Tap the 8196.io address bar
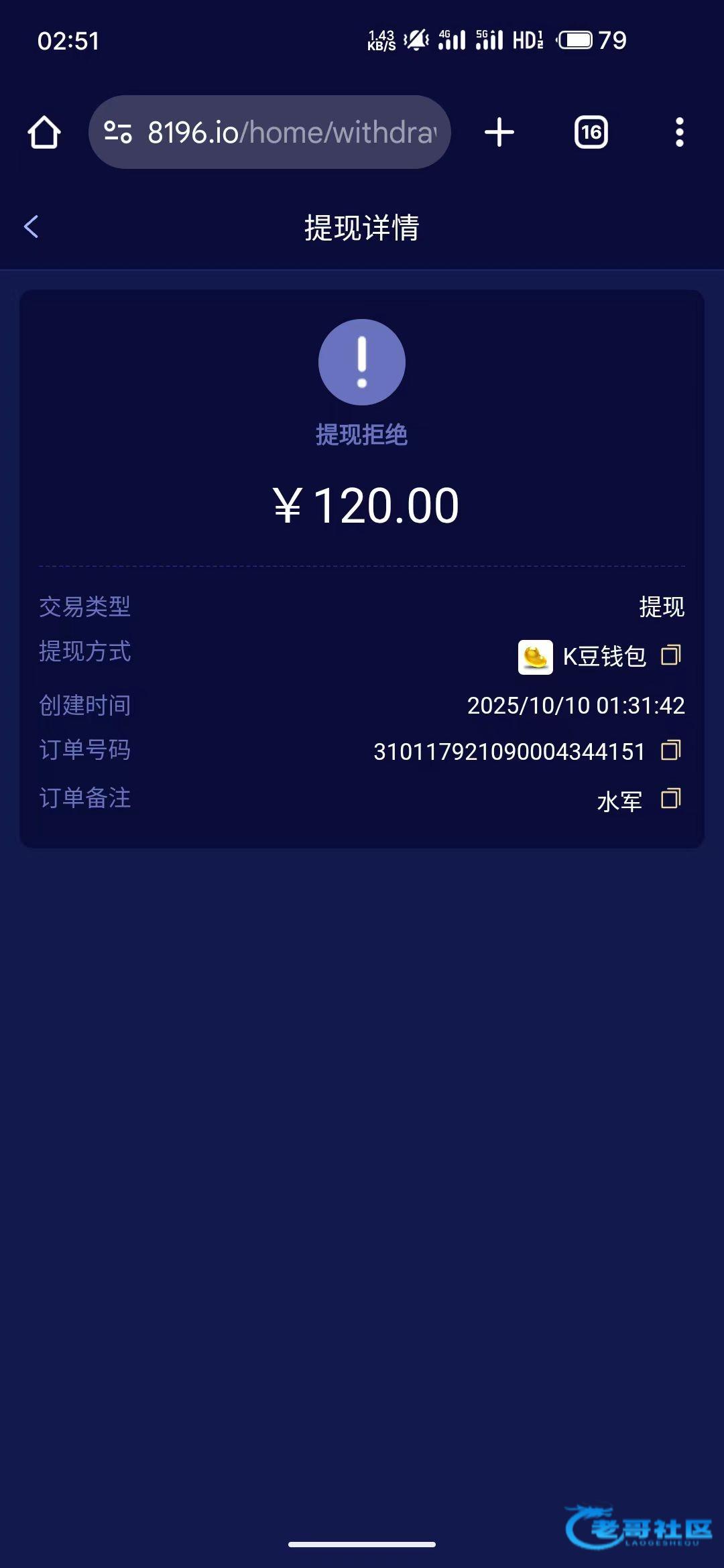This screenshot has height=1568, width=724. click(x=292, y=132)
